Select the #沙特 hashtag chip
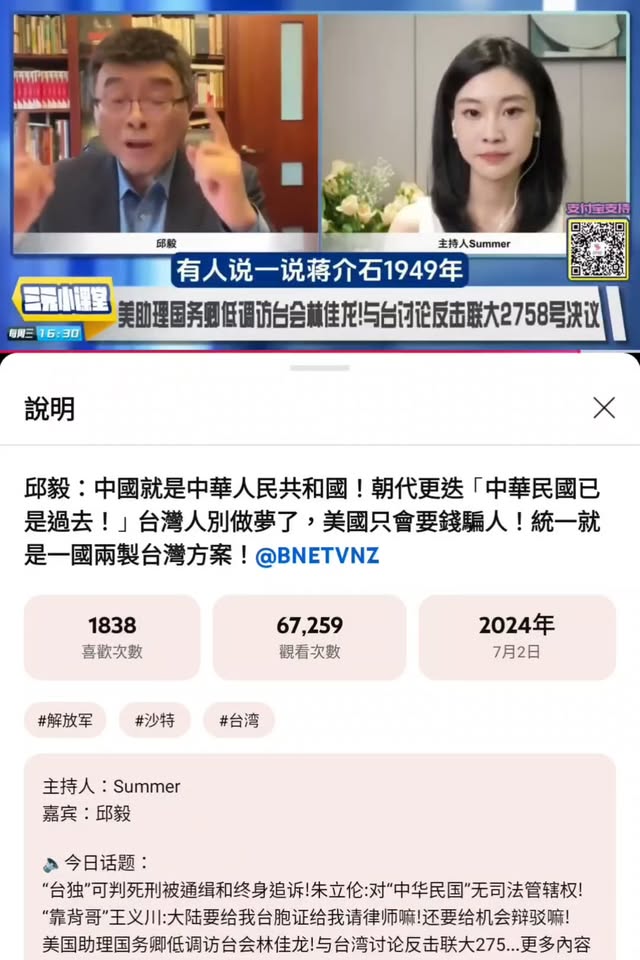640x960 pixels. 155,720
